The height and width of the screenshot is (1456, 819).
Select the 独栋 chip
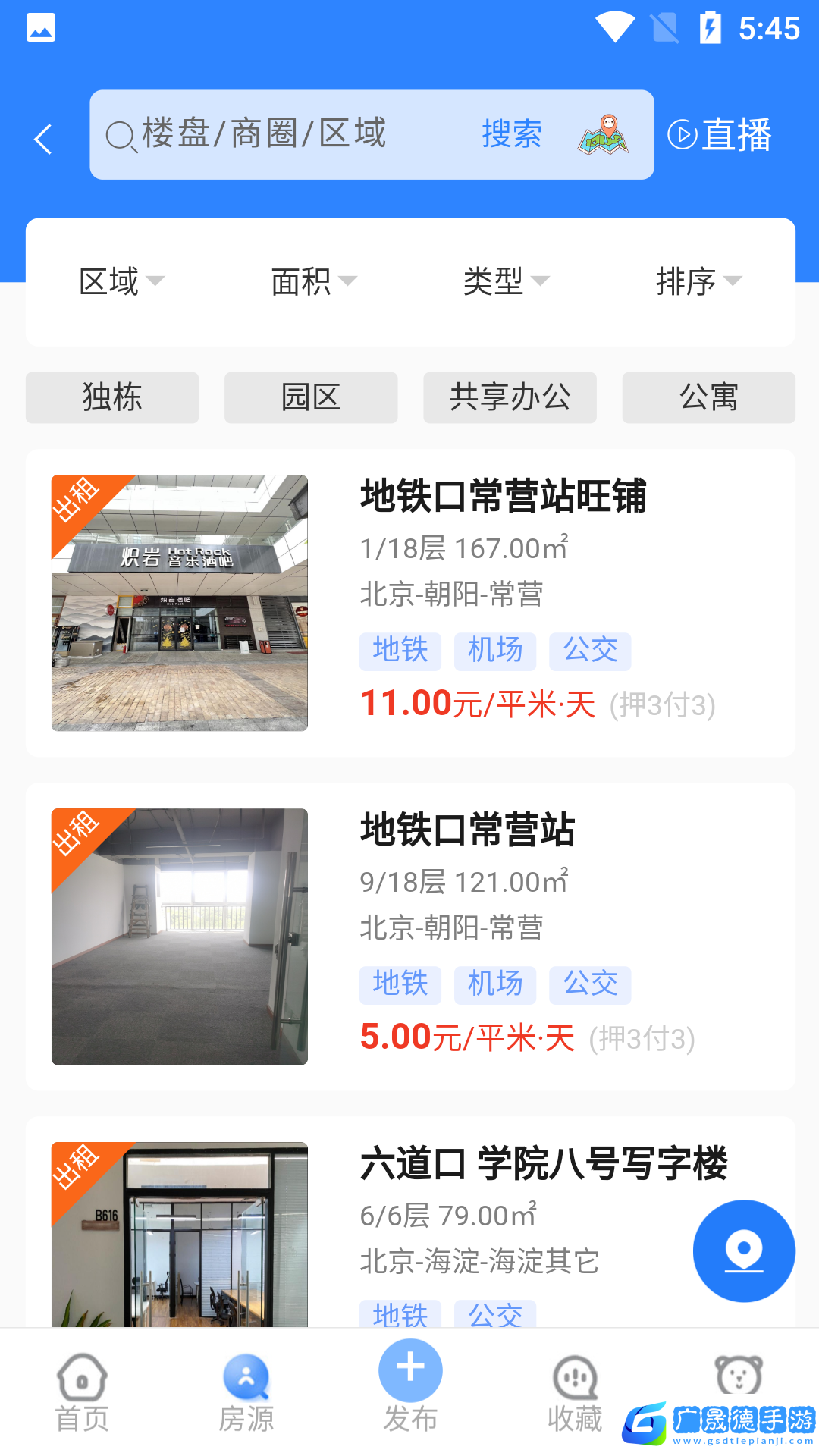[x=112, y=397]
